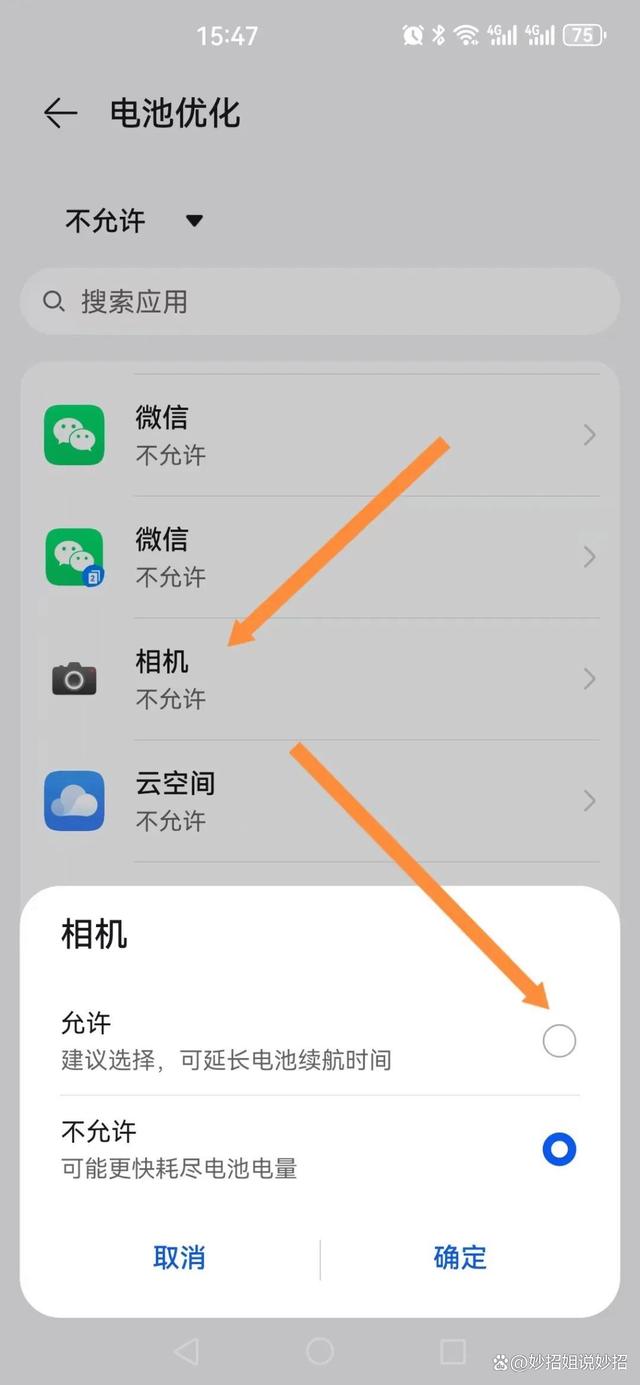Go back from 电池优化
Image resolution: width=640 pixels, height=1385 pixels.
60,113
